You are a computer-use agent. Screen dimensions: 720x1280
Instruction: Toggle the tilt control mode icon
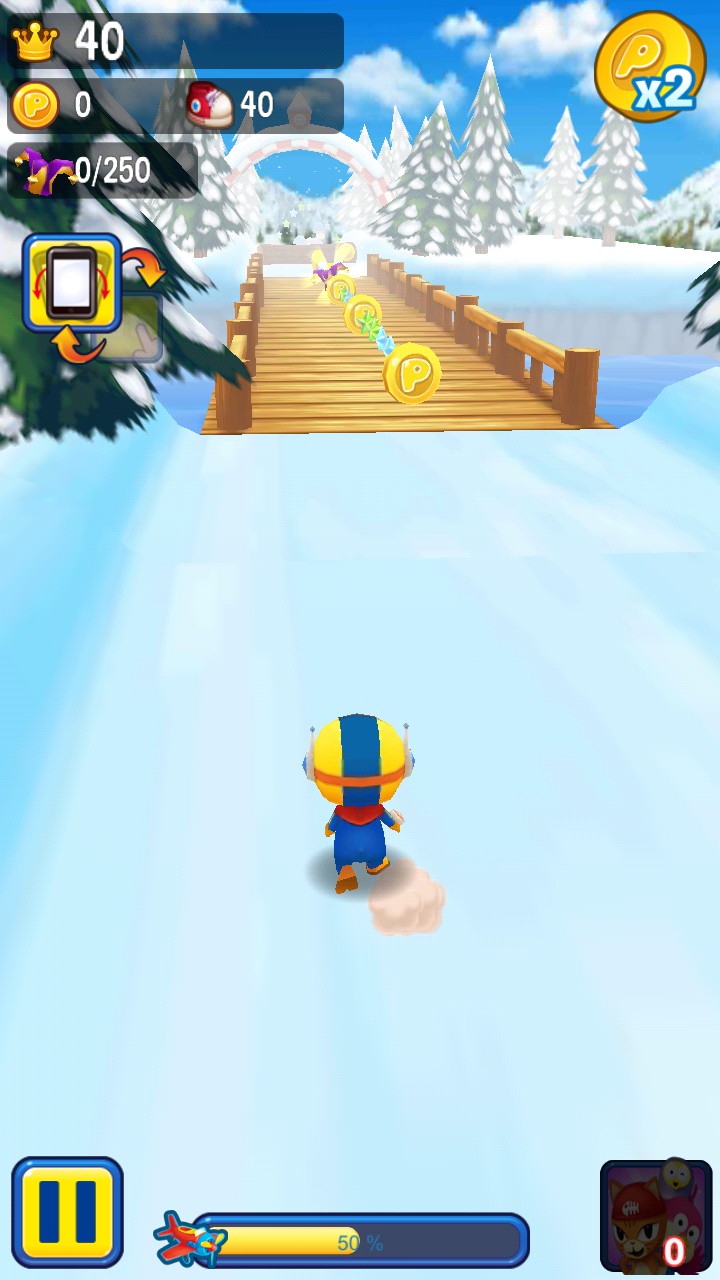pos(73,283)
